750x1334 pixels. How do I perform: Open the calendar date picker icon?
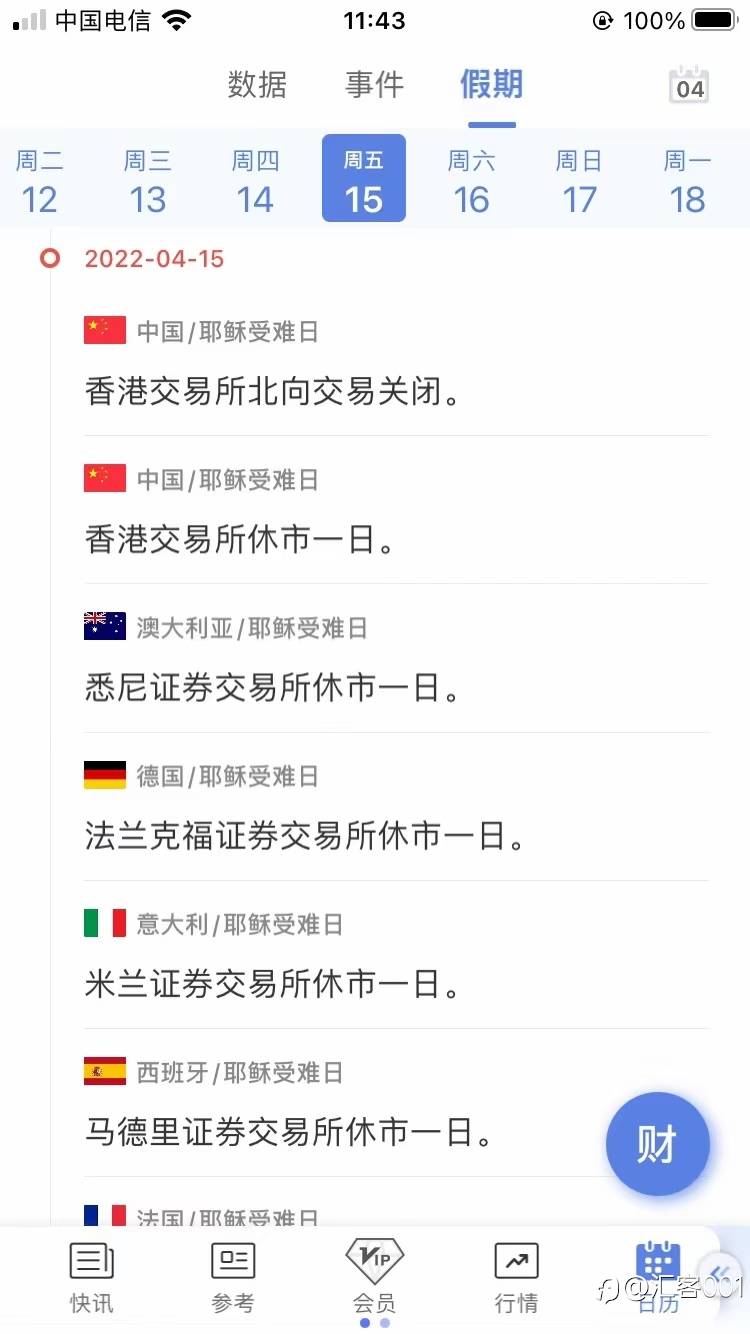click(689, 85)
